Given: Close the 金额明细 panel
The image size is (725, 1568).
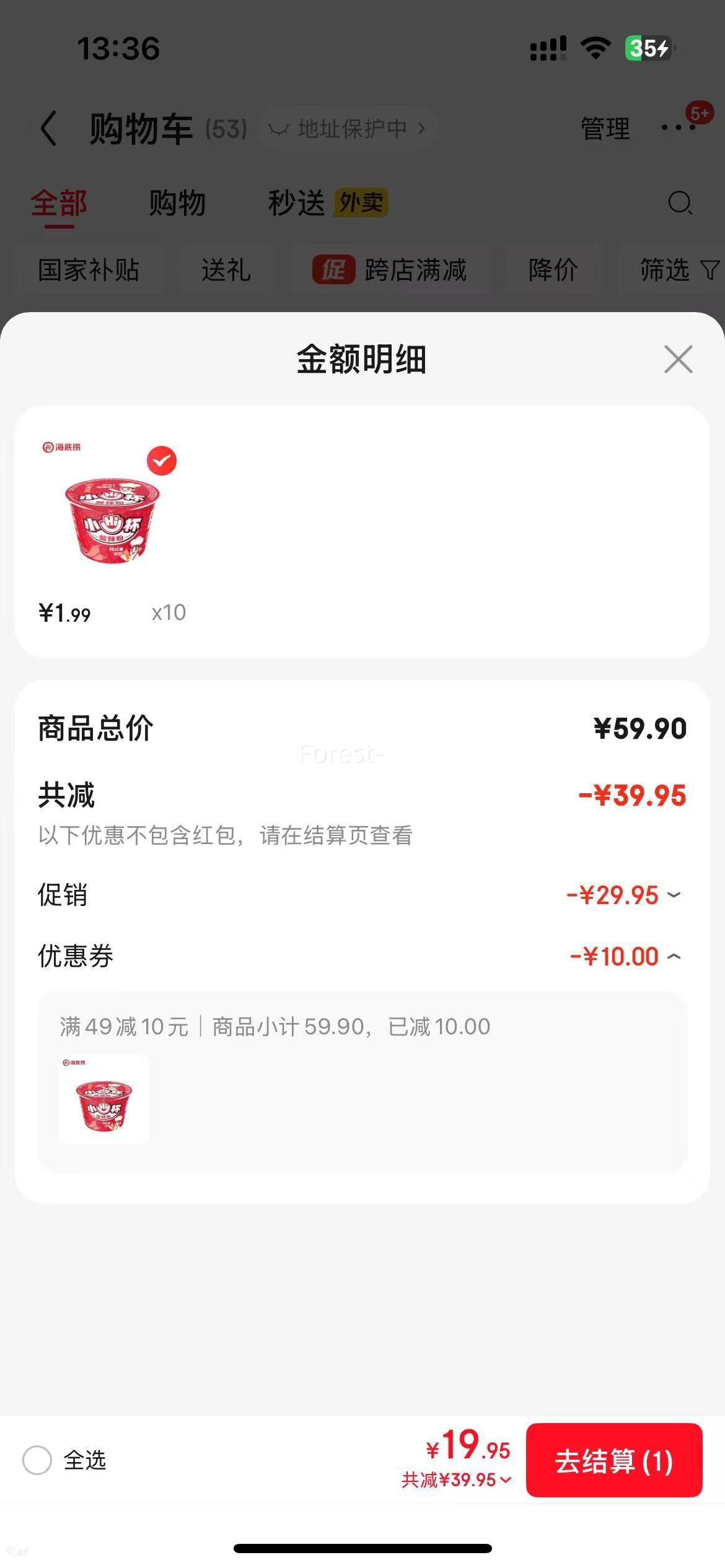Looking at the screenshot, I should [x=678, y=359].
